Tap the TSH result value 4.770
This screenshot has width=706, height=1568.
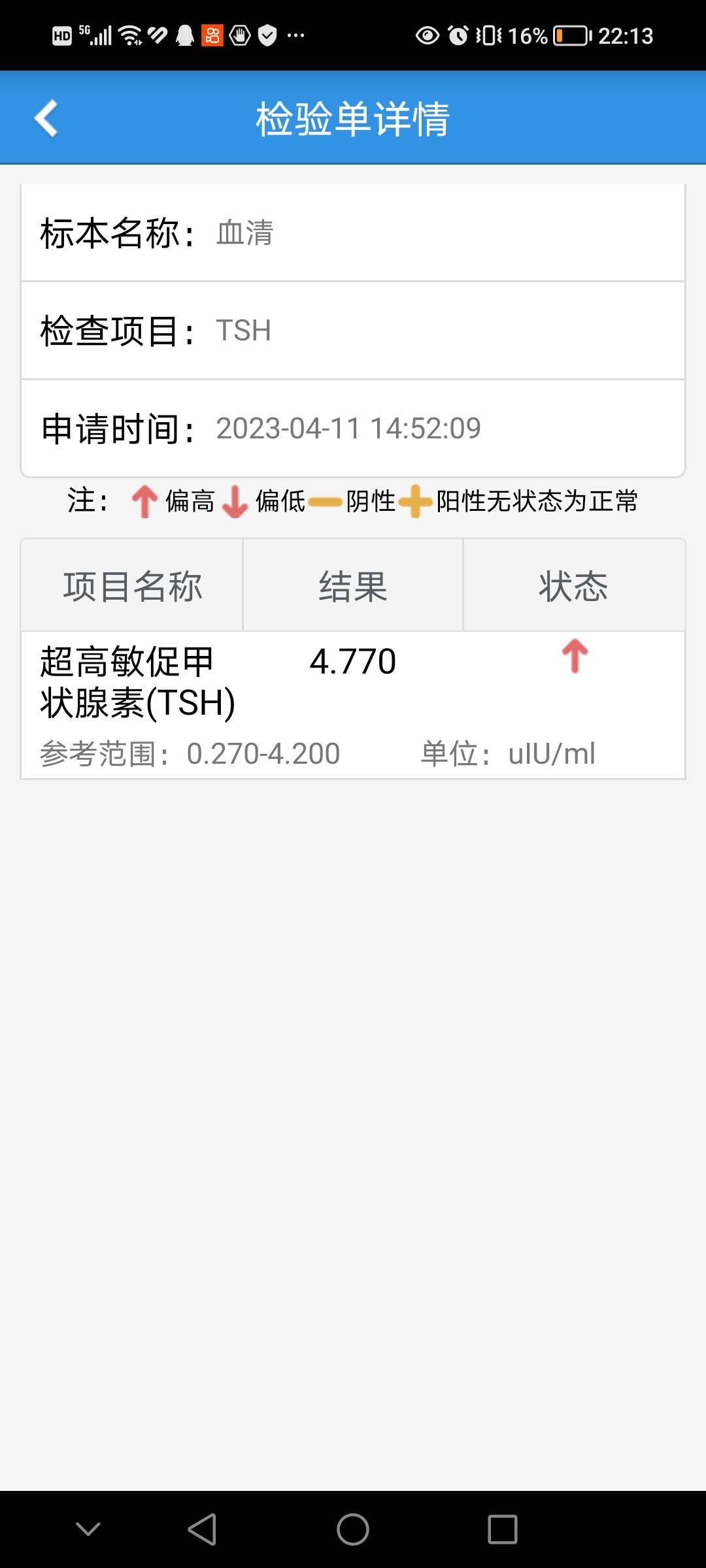pos(352,661)
